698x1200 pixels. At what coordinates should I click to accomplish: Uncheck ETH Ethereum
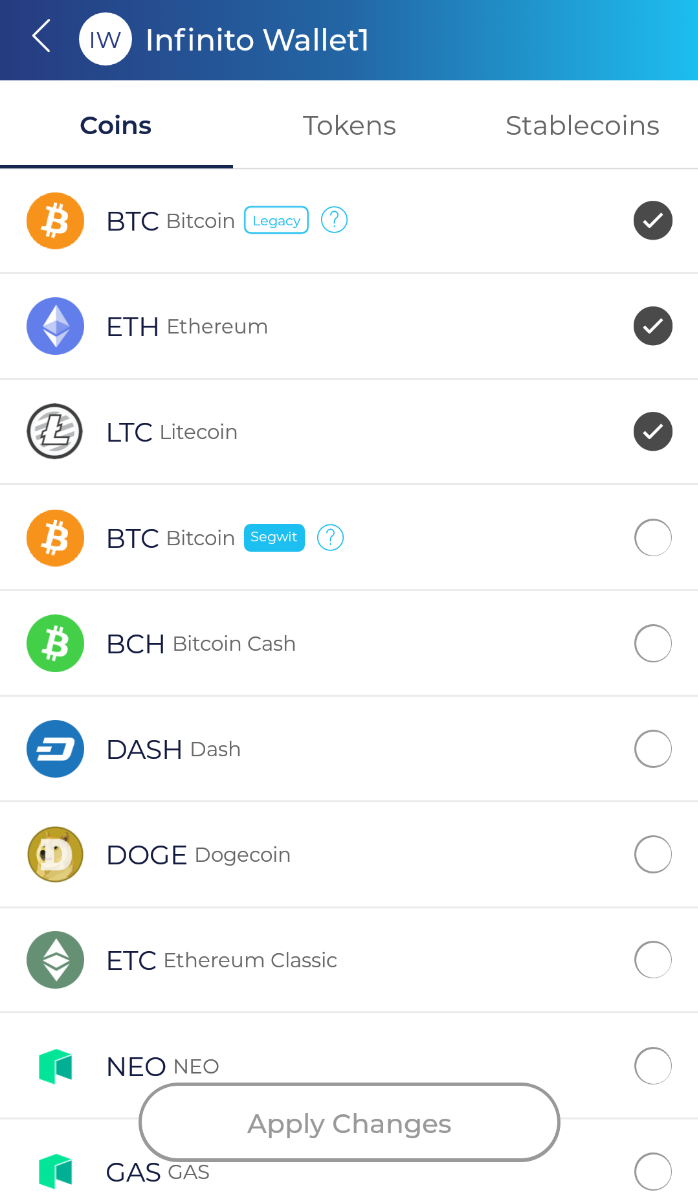click(653, 326)
